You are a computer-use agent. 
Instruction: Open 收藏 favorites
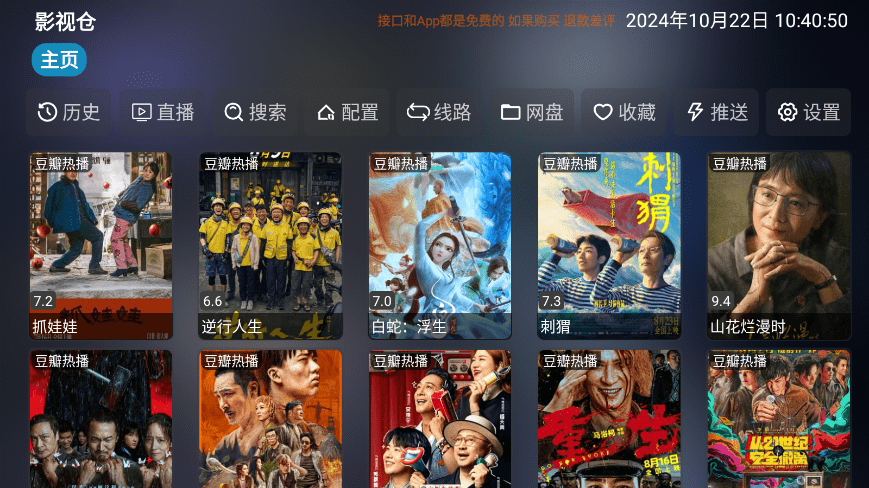624,112
